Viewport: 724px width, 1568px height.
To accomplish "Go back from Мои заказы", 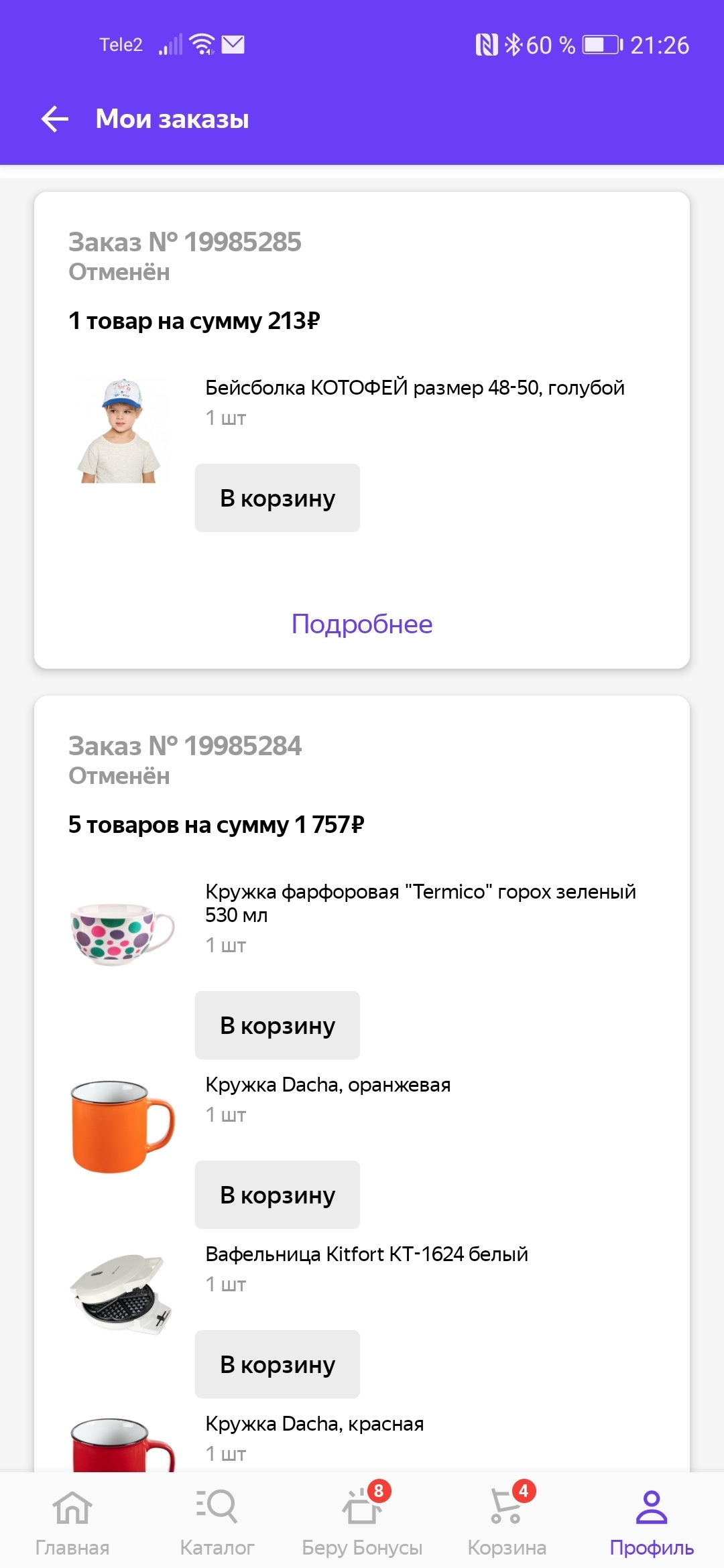I will pyautogui.click(x=55, y=119).
